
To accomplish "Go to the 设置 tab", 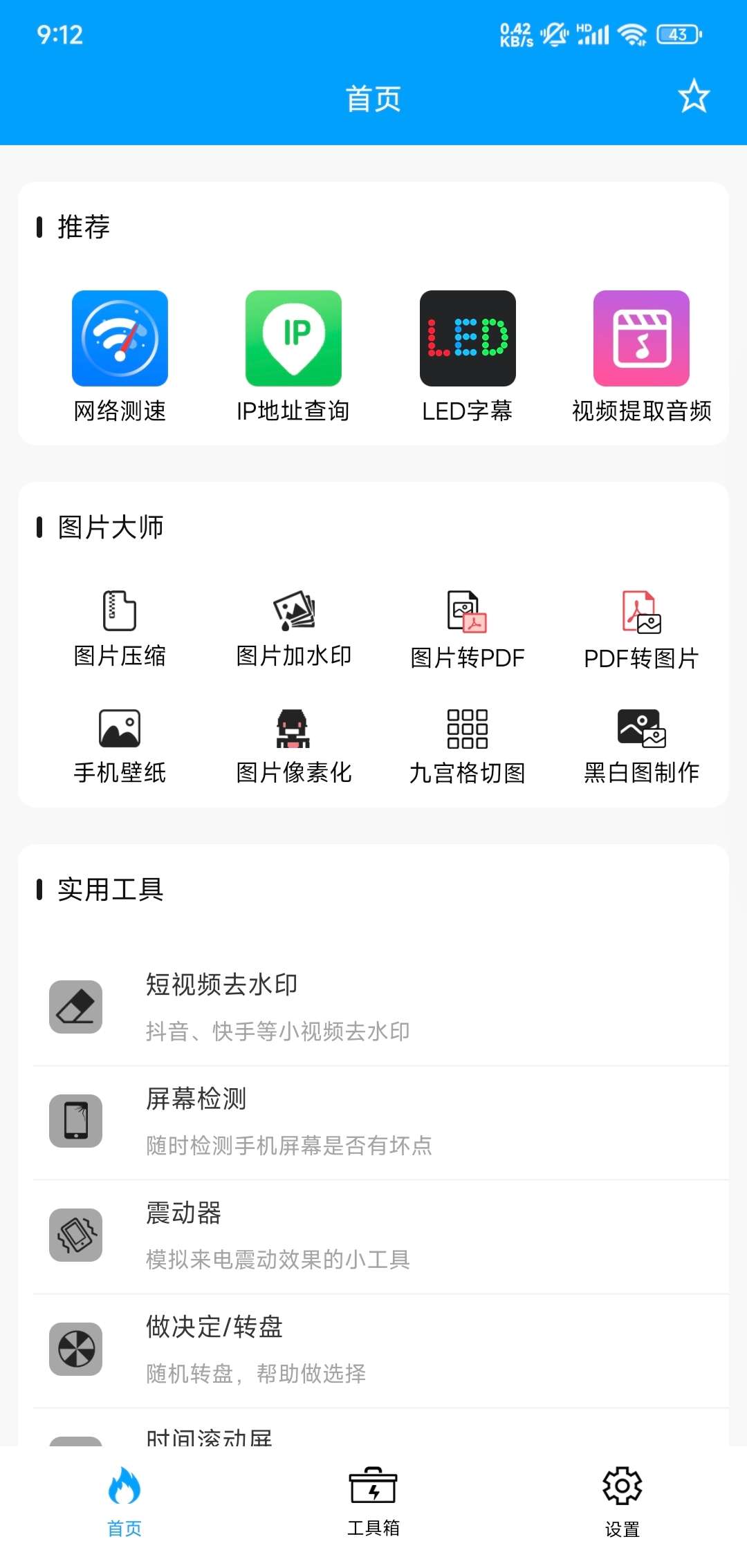I will pyautogui.click(x=622, y=1502).
